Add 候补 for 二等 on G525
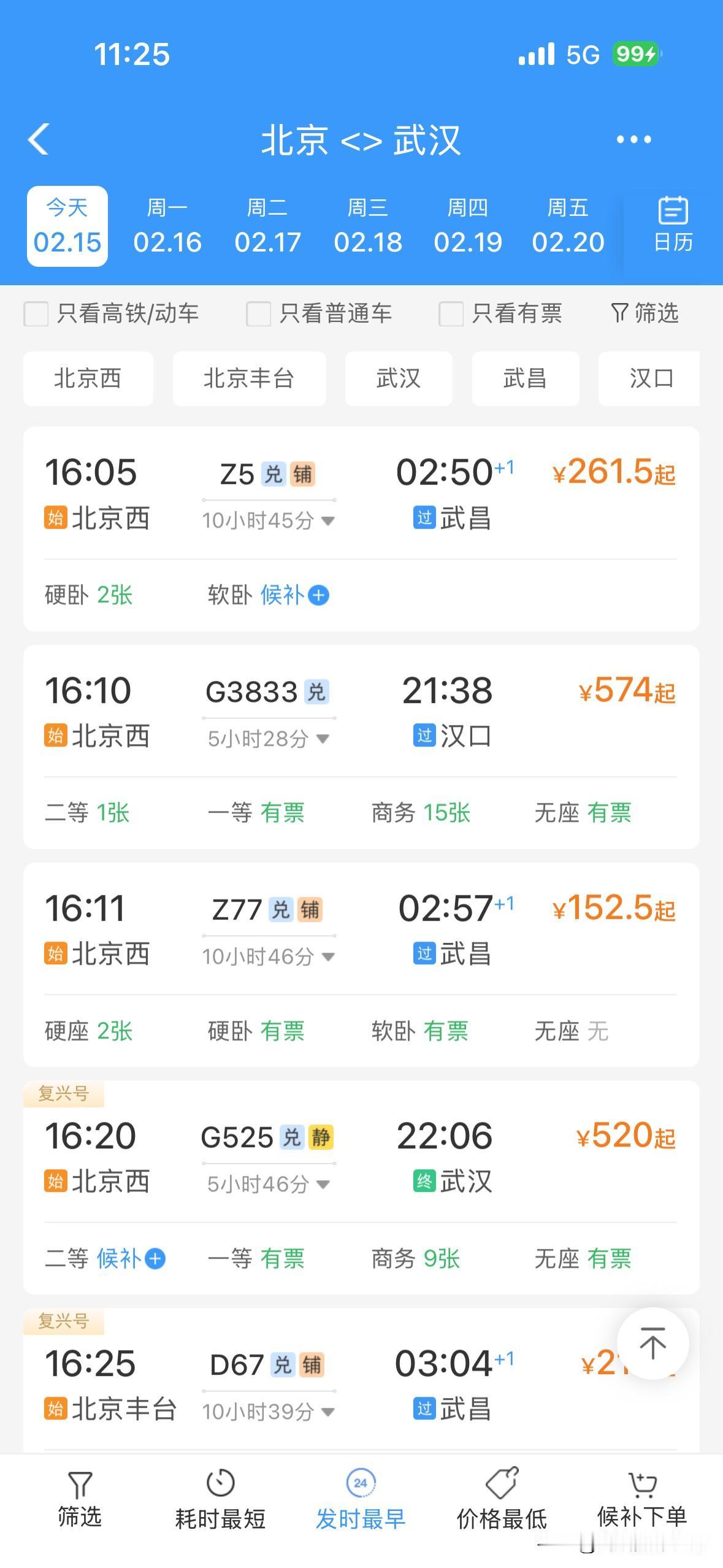The image size is (723, 1568). (155, 1259)
